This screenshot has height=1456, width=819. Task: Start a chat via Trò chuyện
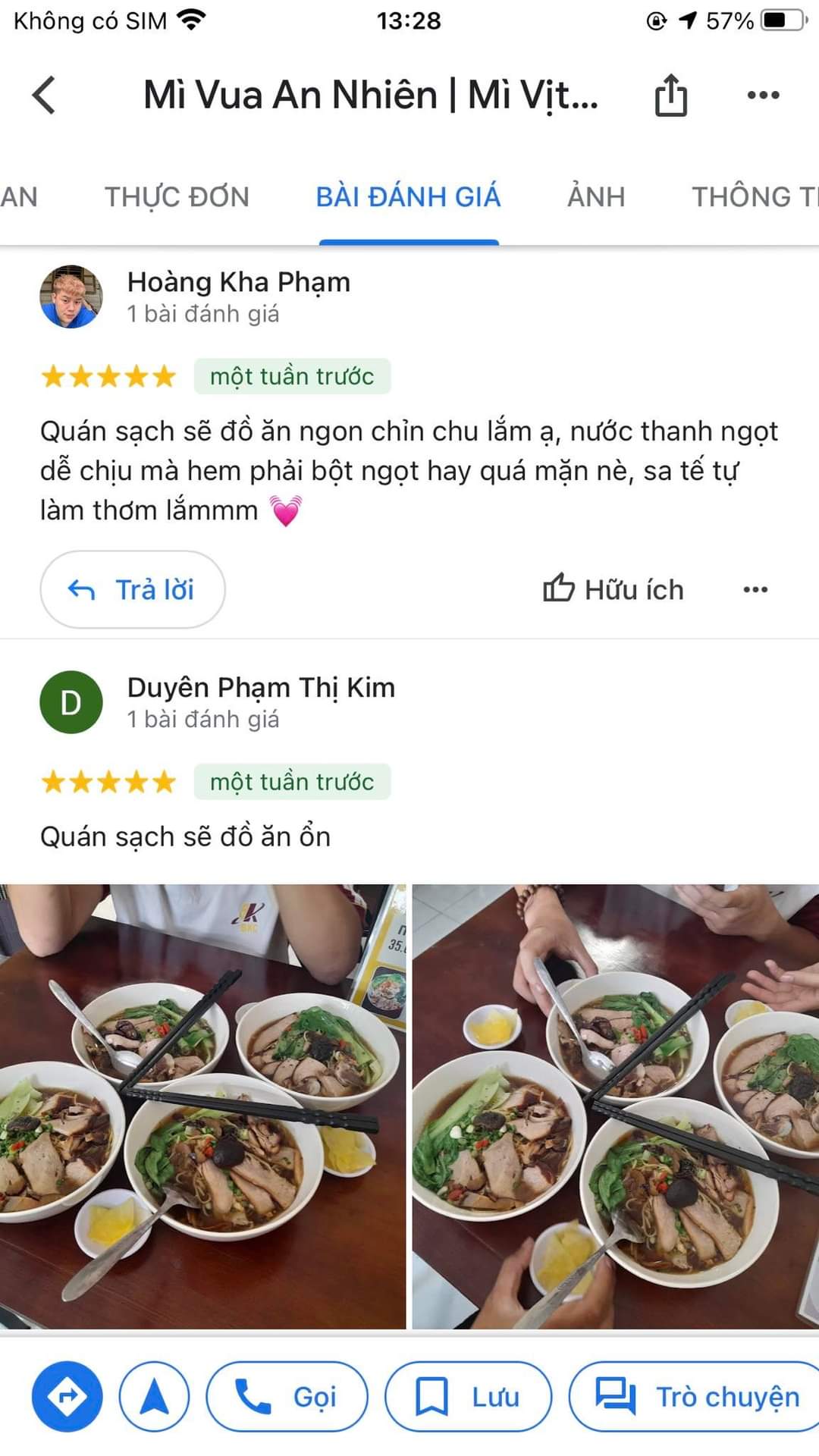pos(698,1397)
